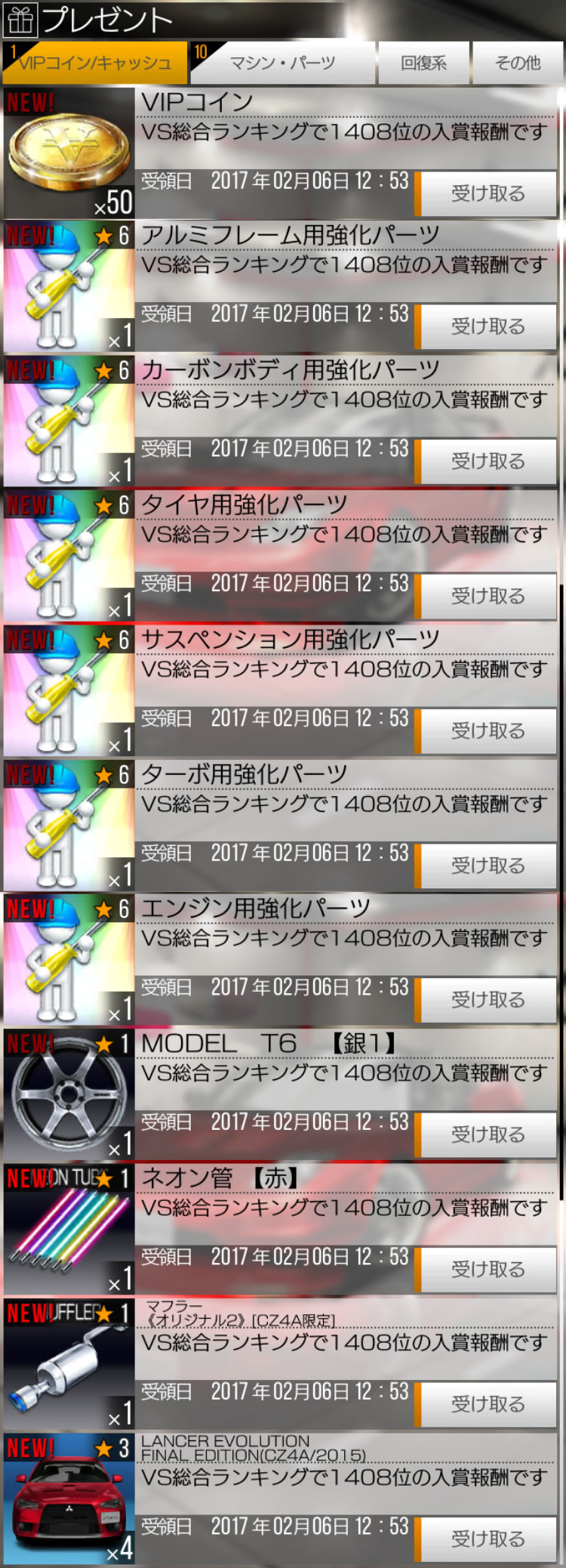Claim the サスペンション用強化パーツ reward
This screenshot has width=566, height=1568.
[488, 731]
